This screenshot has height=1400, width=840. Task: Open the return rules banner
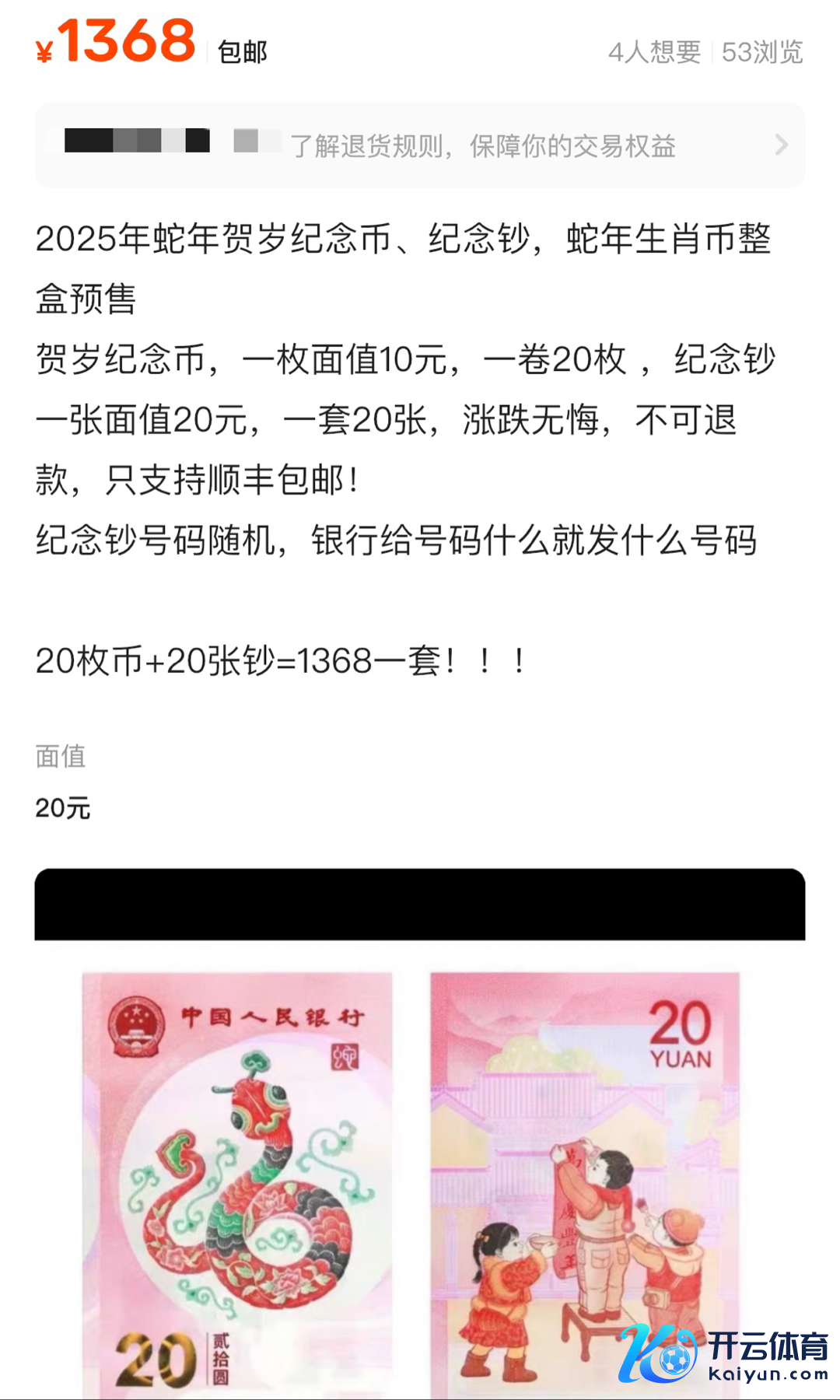pos(482,145)
